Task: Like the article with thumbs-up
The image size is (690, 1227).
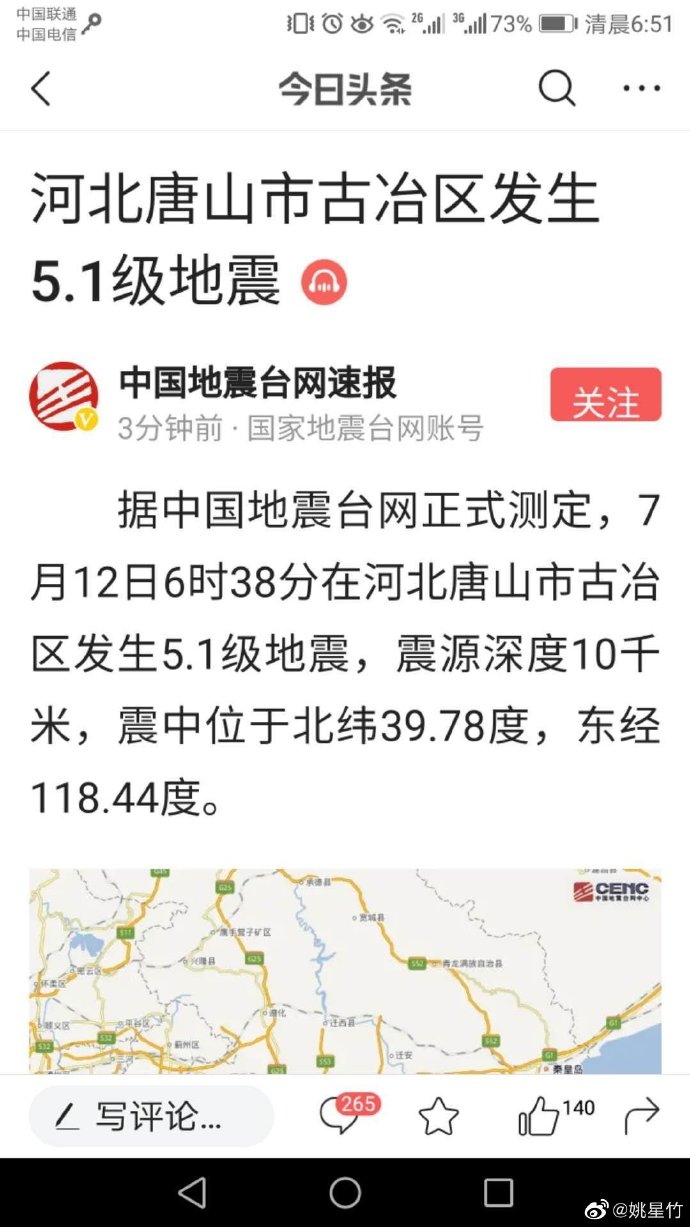Action: click(x=540, y=1116)
